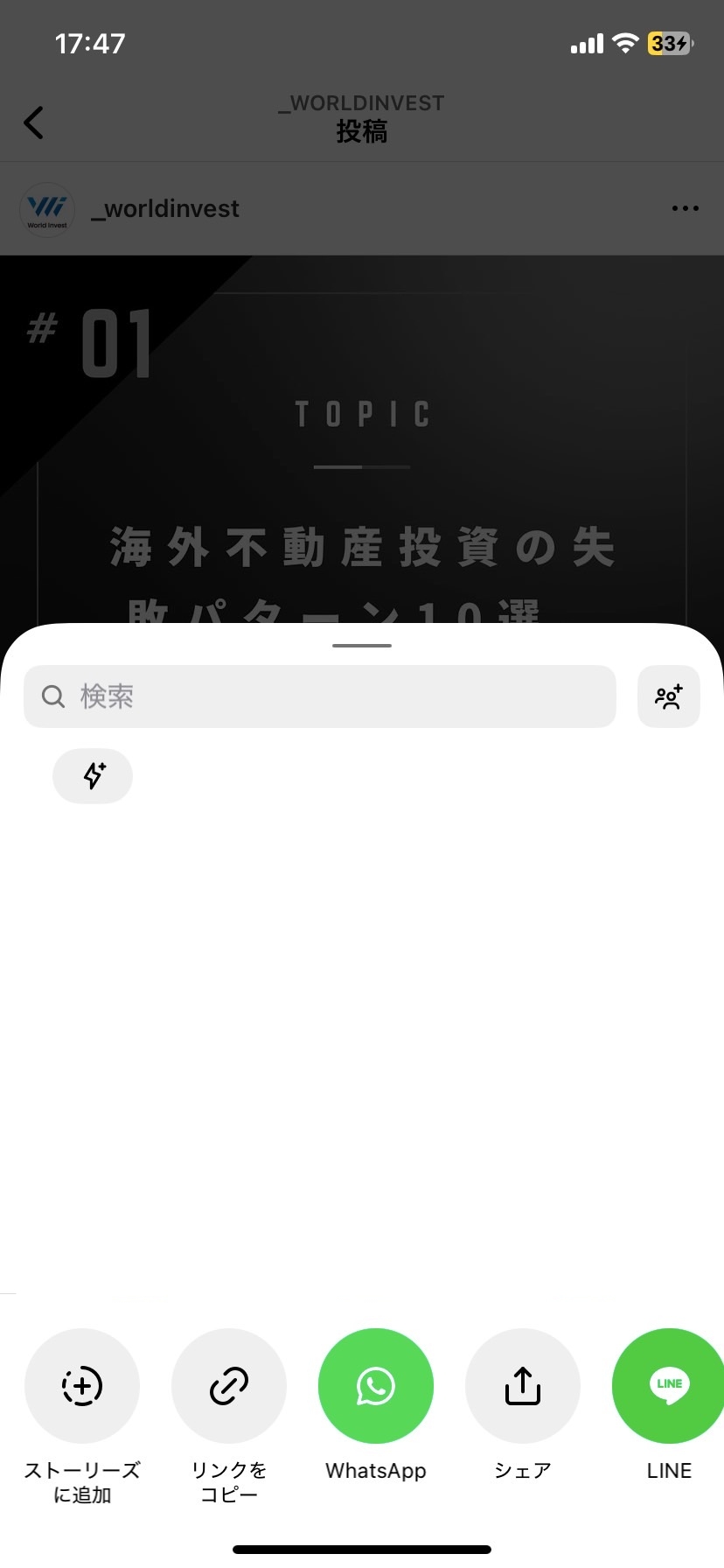Tap the magnifying glass inside the search bar
Screen dimensions: 724x1568
[x=52, y=696]
